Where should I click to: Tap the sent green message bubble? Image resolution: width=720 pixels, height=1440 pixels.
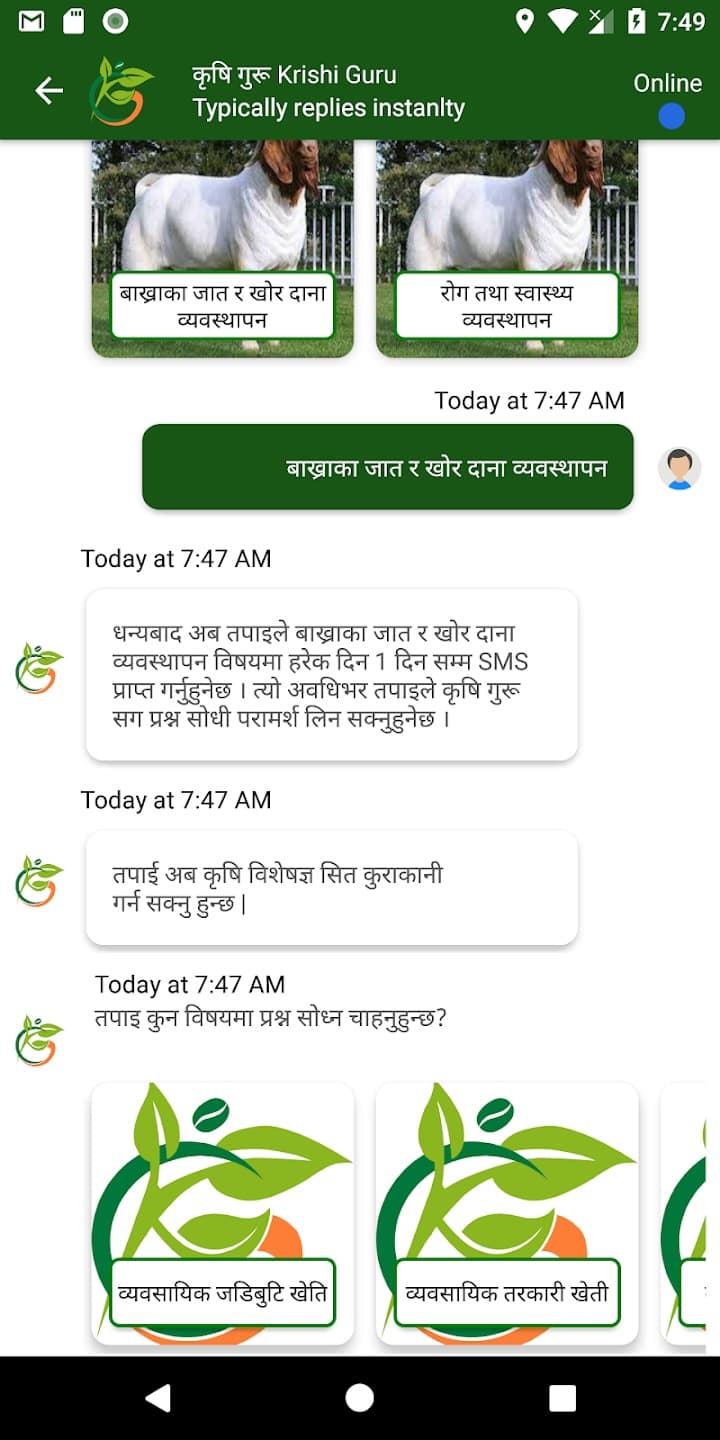click(389, 467)
